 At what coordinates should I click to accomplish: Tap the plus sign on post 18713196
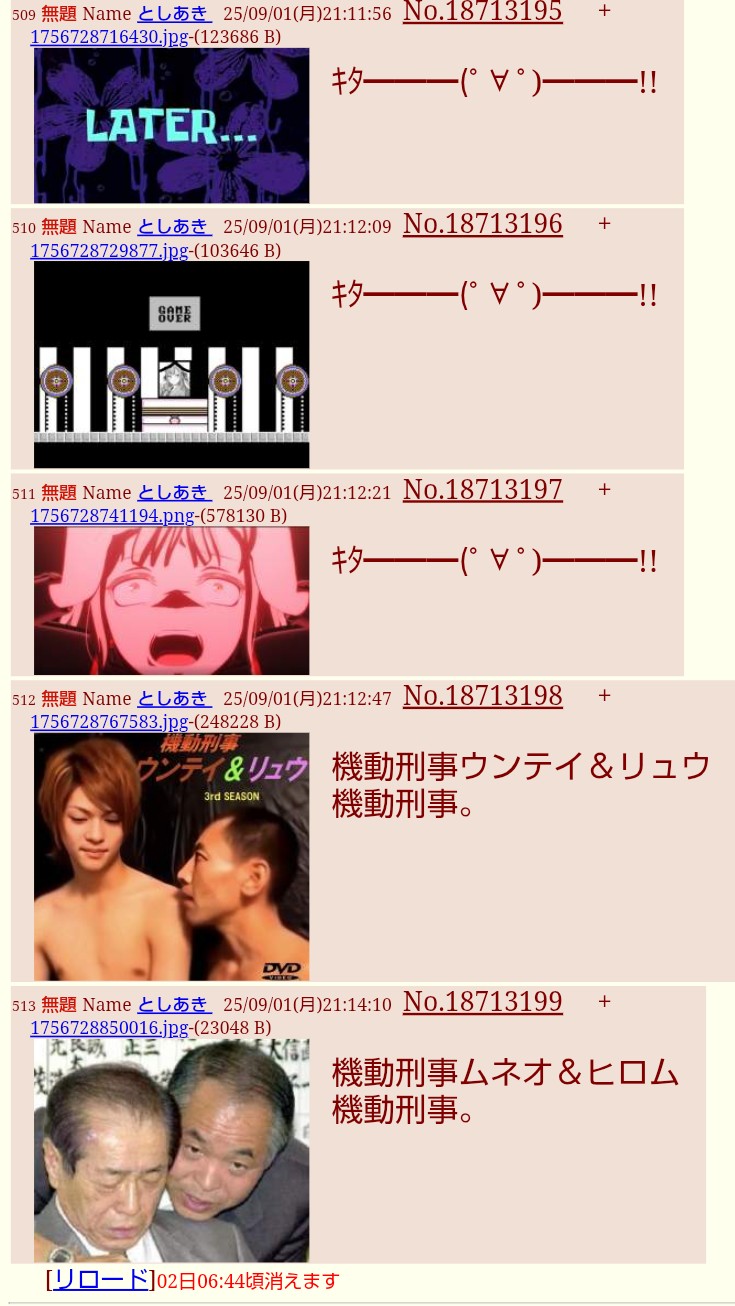(604, 224)
